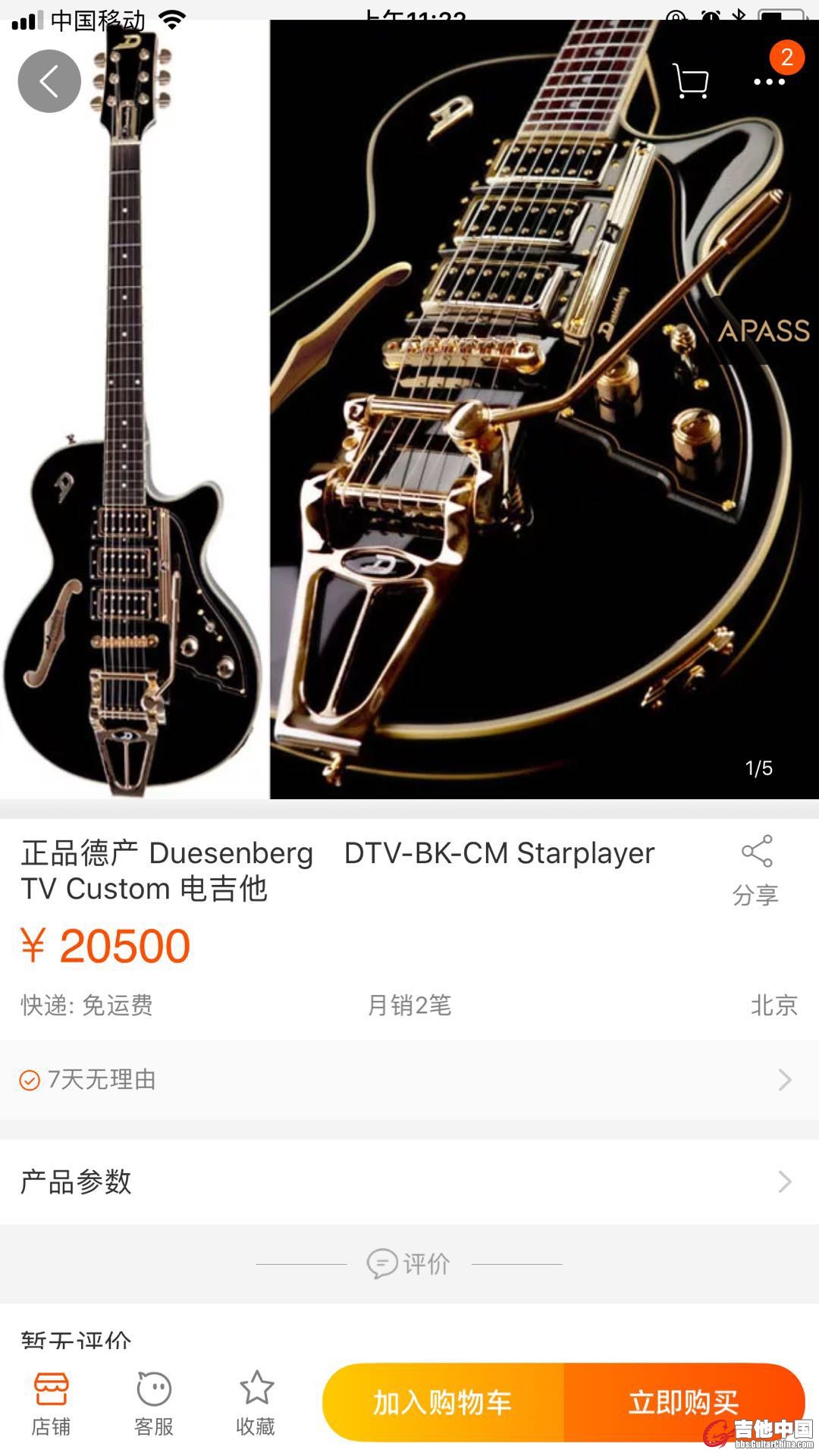Go back using the arrow button
This screenshot has width=819, height=1456.
[49, 81]
